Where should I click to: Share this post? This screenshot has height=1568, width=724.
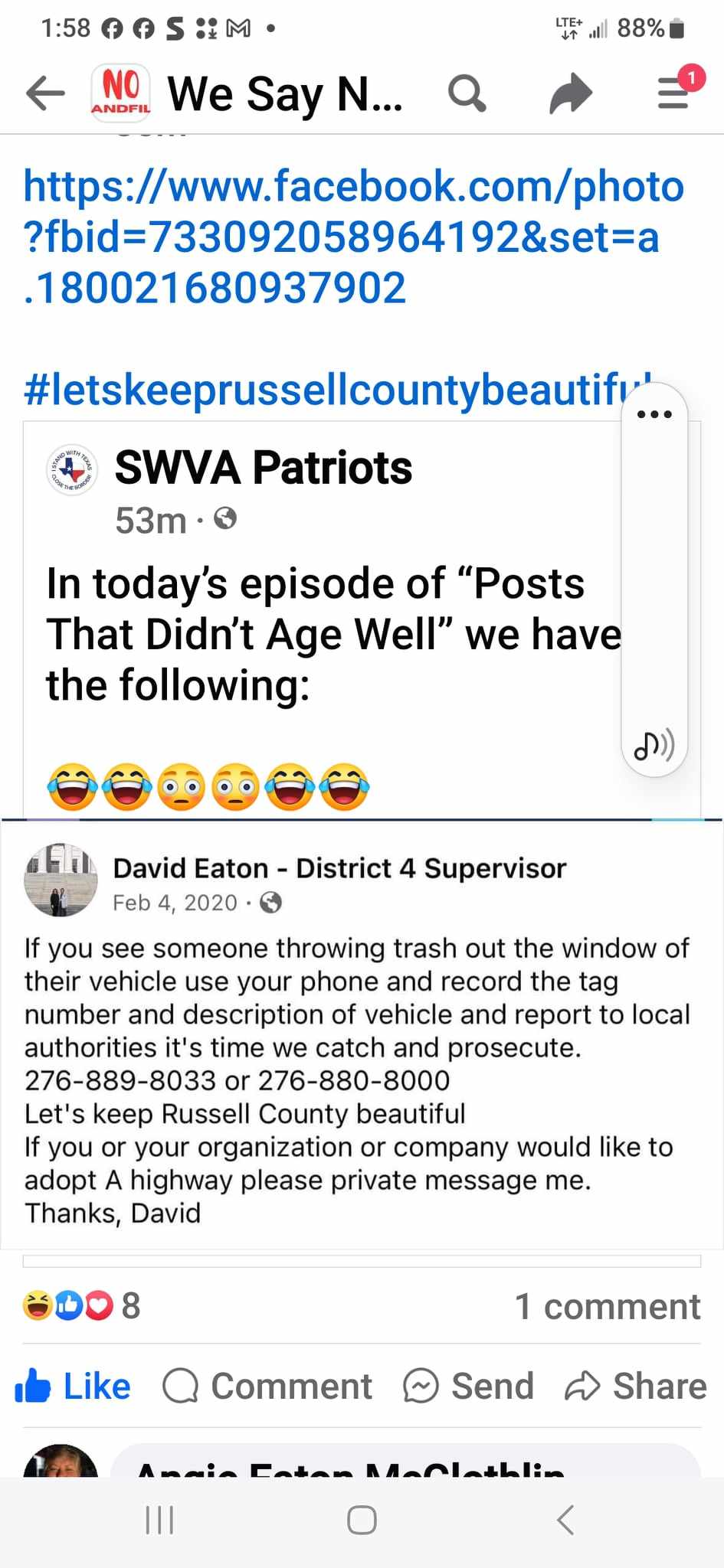[635, 1386]
